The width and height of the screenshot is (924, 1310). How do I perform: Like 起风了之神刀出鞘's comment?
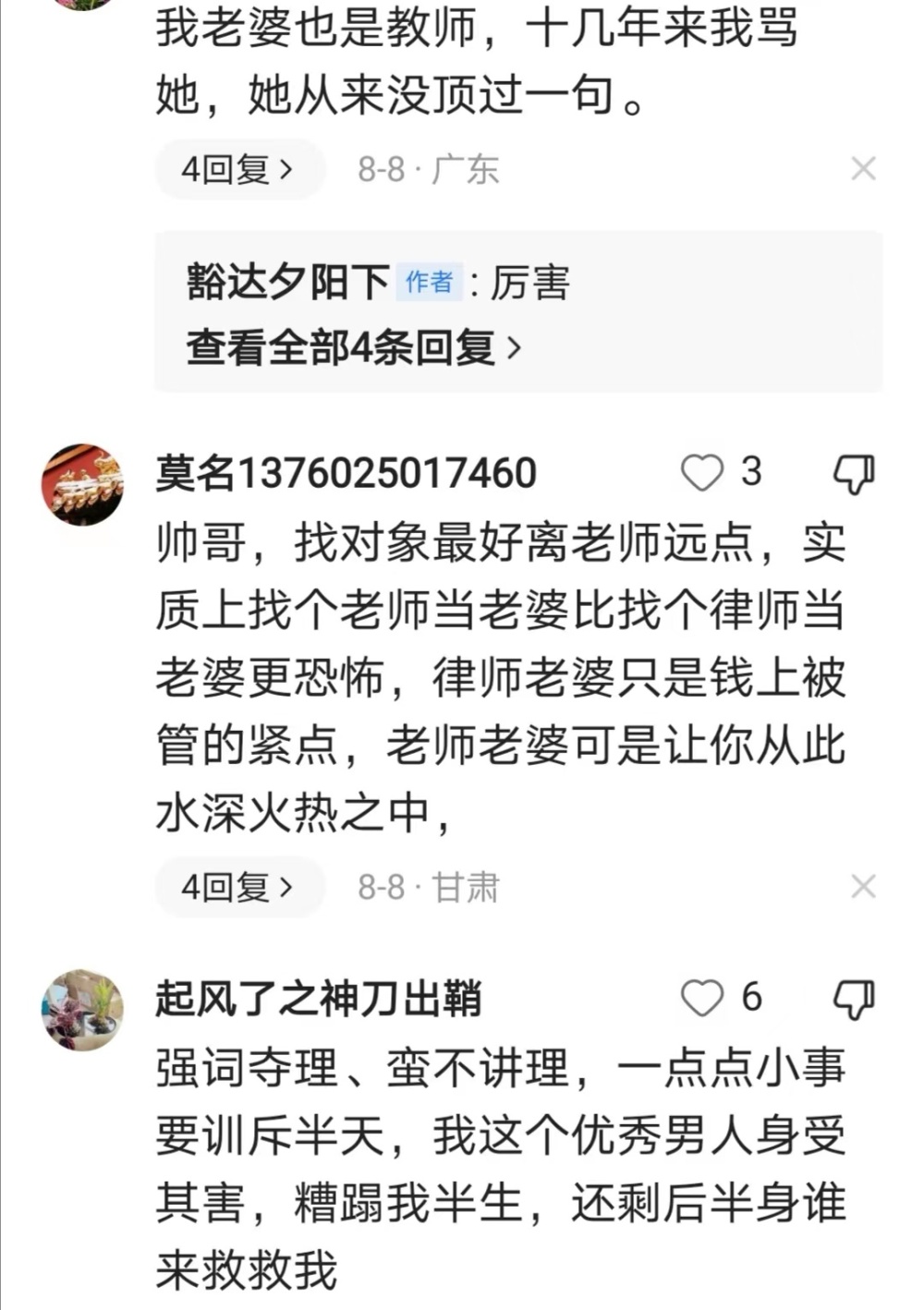pos(702,999)
